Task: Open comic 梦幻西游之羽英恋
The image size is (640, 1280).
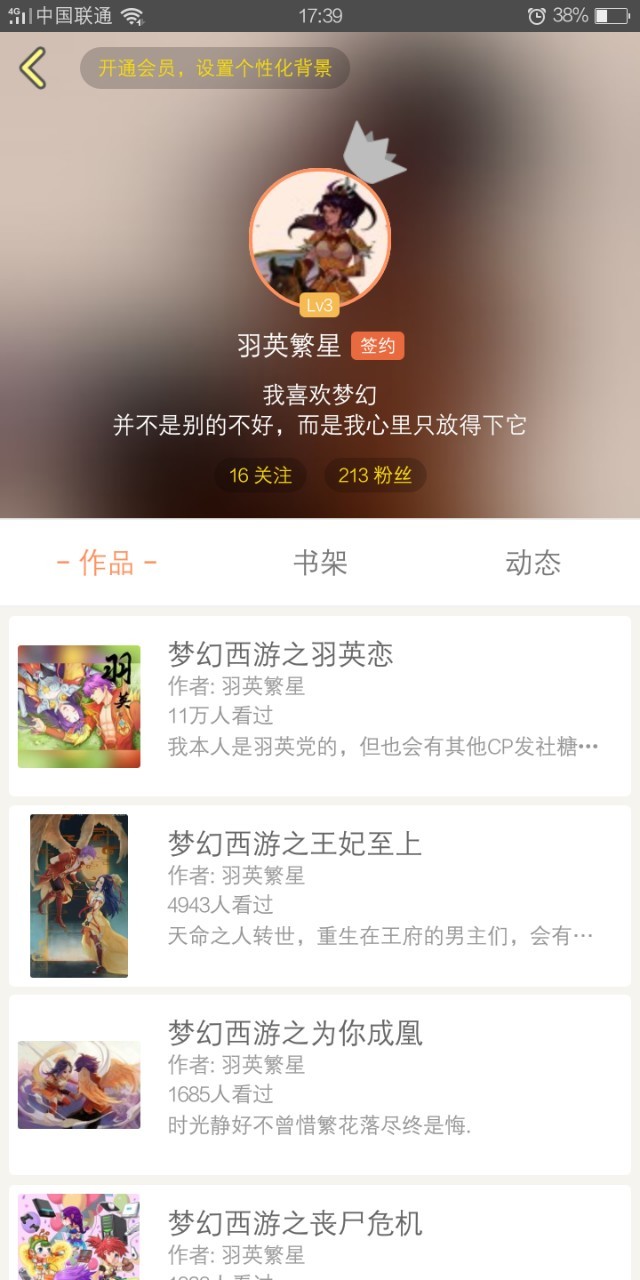Action: pos(320,705)
